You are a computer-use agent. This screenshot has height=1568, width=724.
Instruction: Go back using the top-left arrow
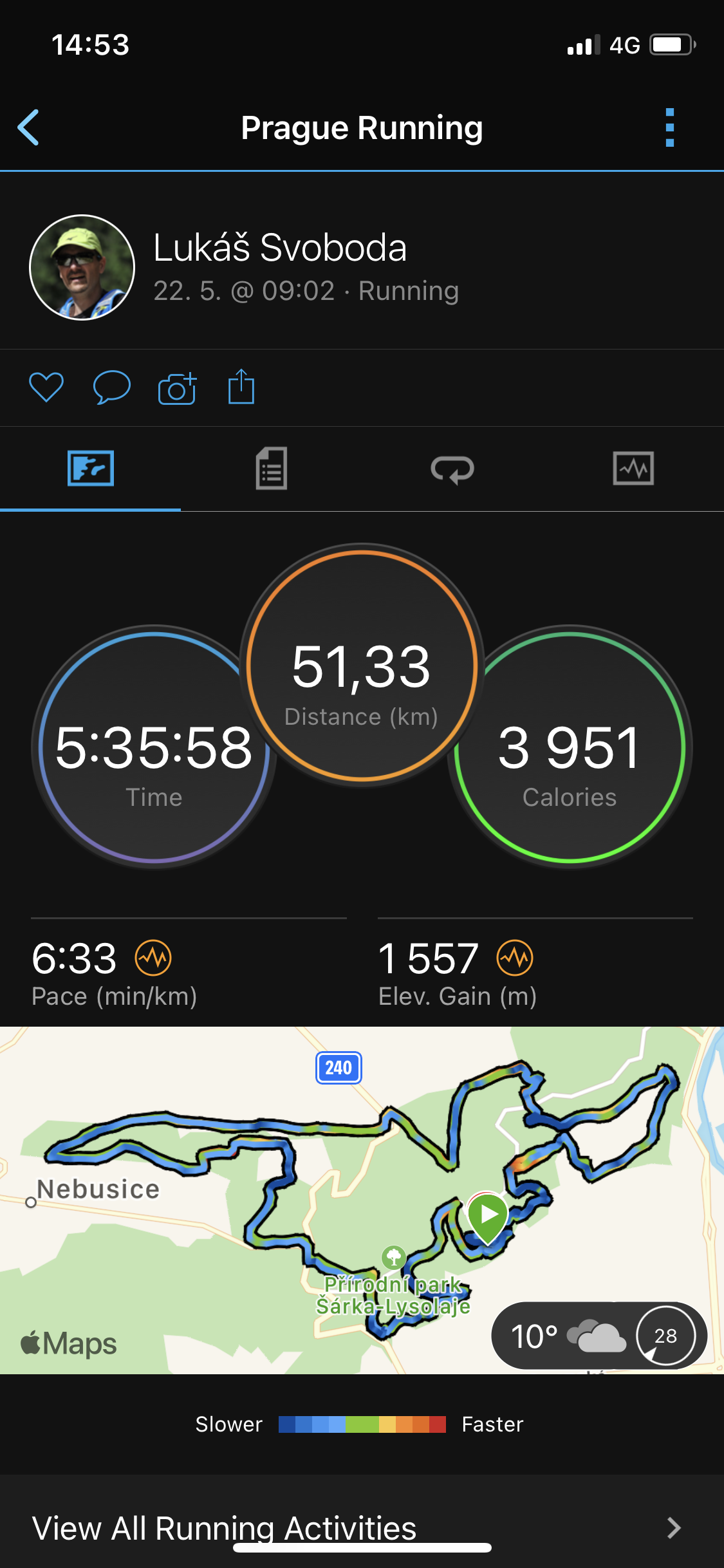point(28,127)
